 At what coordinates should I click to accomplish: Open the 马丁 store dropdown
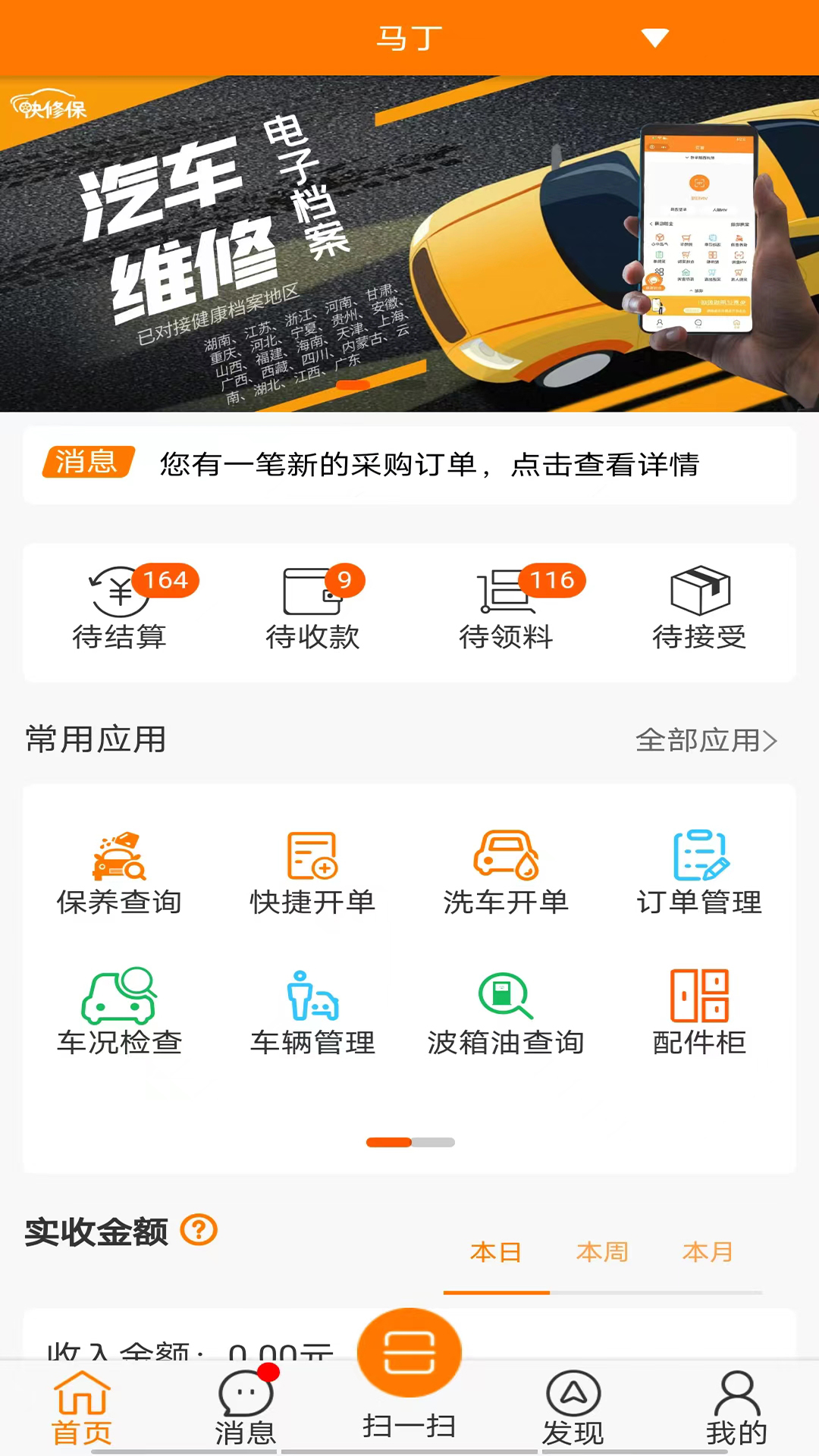[x=654, y=38]
